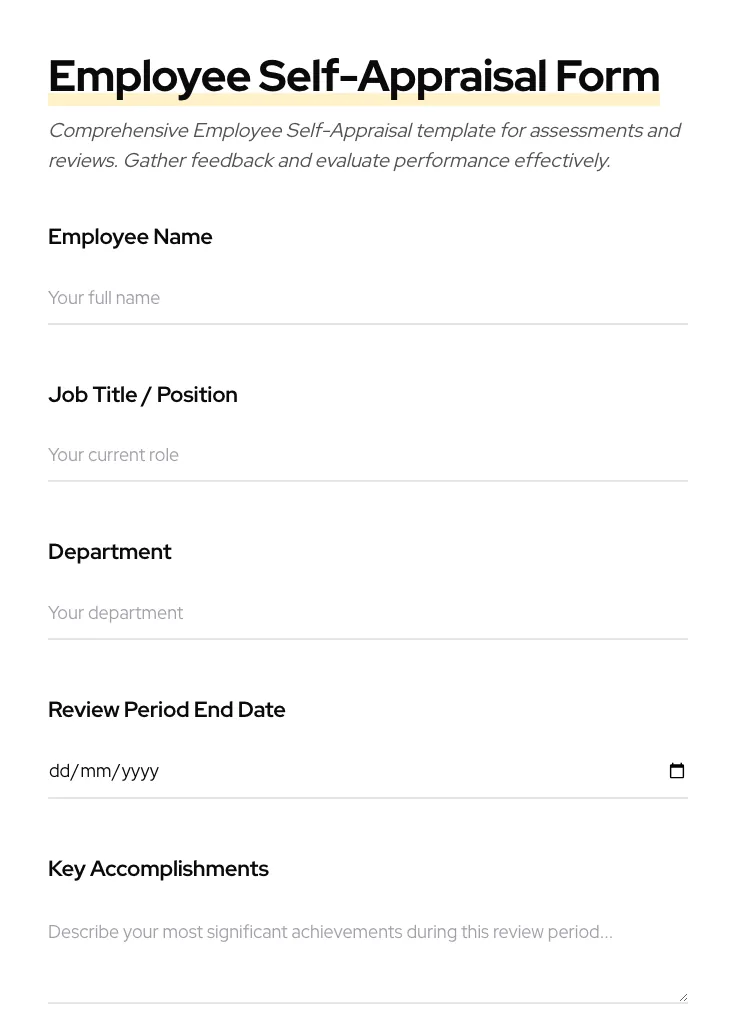Viewport: 736px width, 1024px height.
Task: Click the Department text field
Action: (x=367, y=613)
